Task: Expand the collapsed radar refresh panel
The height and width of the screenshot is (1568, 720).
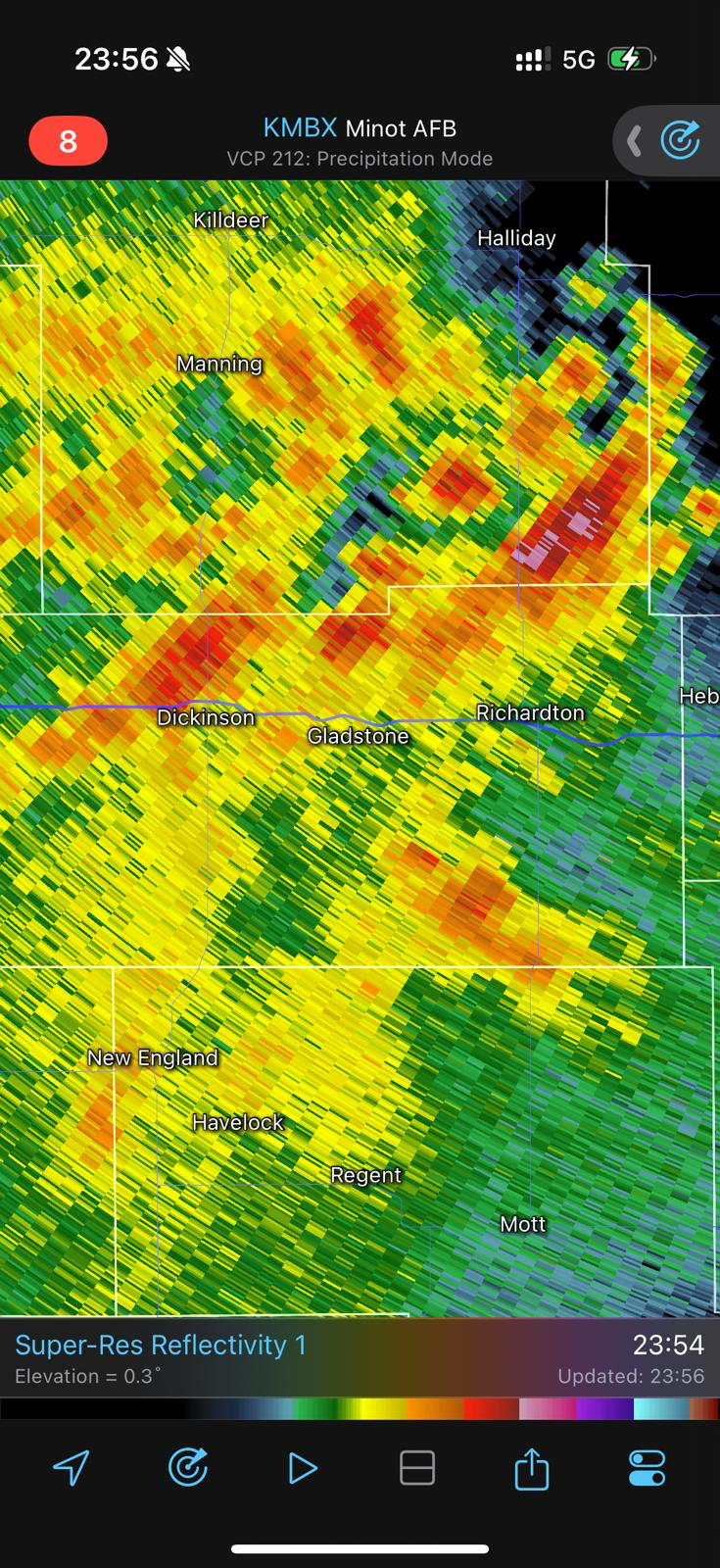Action: [x=635, y=142]
